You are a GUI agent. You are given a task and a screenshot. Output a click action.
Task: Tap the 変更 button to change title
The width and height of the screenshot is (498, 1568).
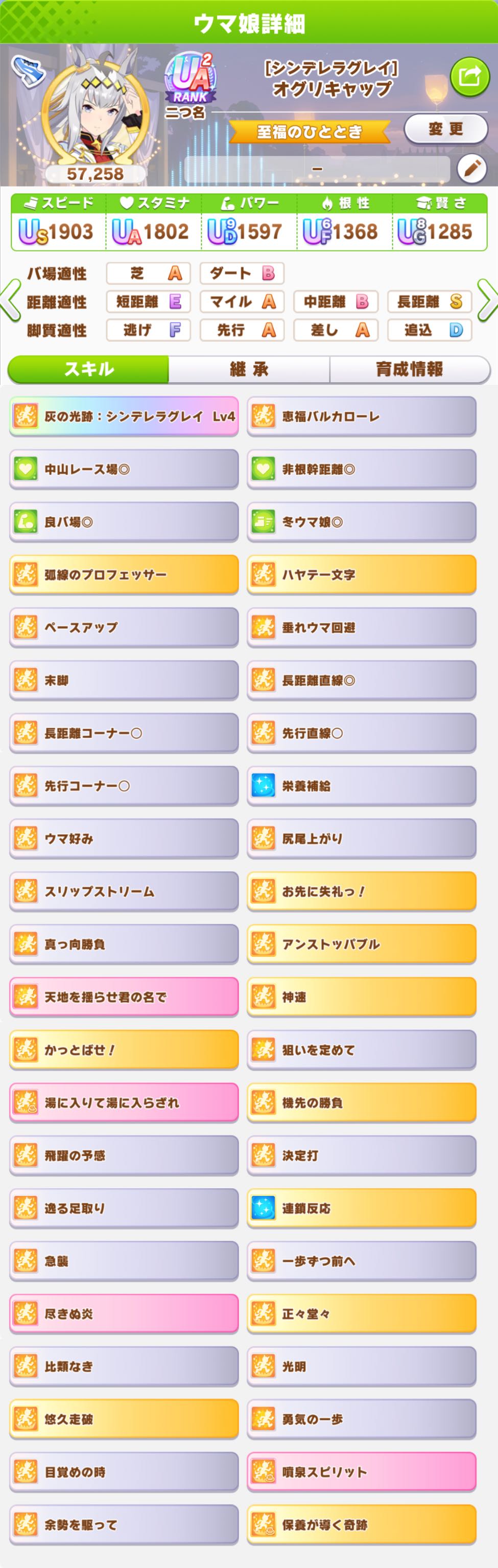(x=446, y=129)
